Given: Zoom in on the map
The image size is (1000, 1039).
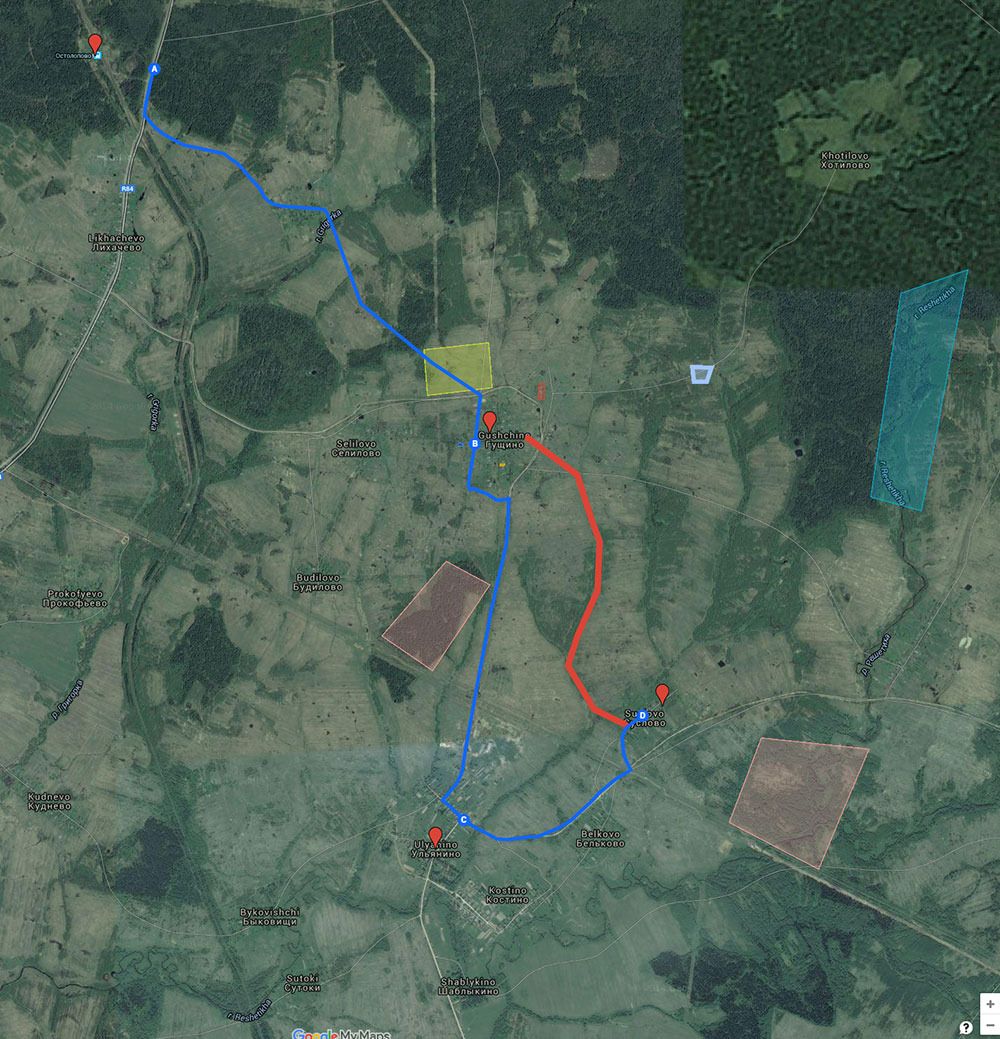Looking at the screenshot, I should point(989,1003).
